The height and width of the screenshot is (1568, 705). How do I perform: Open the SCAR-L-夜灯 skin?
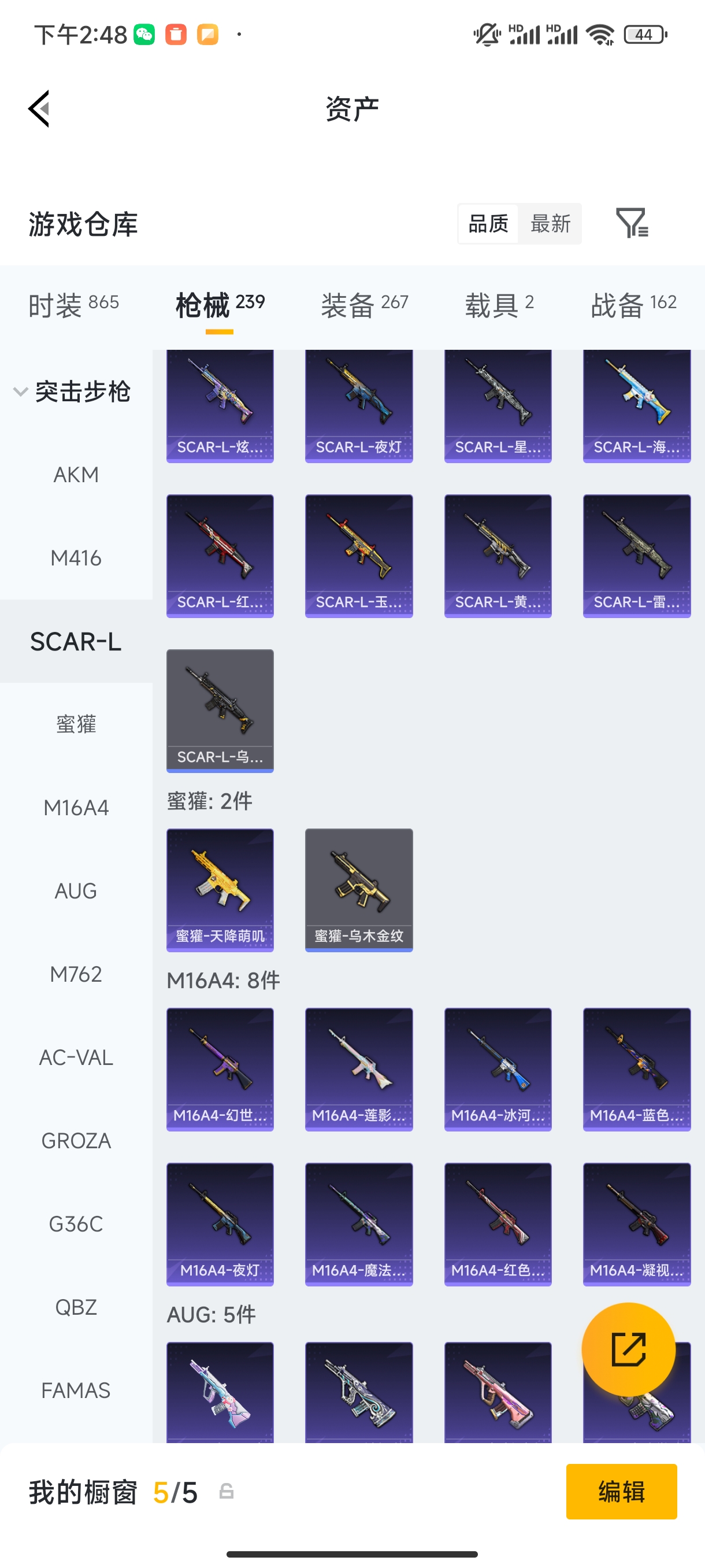pos(358,405)
